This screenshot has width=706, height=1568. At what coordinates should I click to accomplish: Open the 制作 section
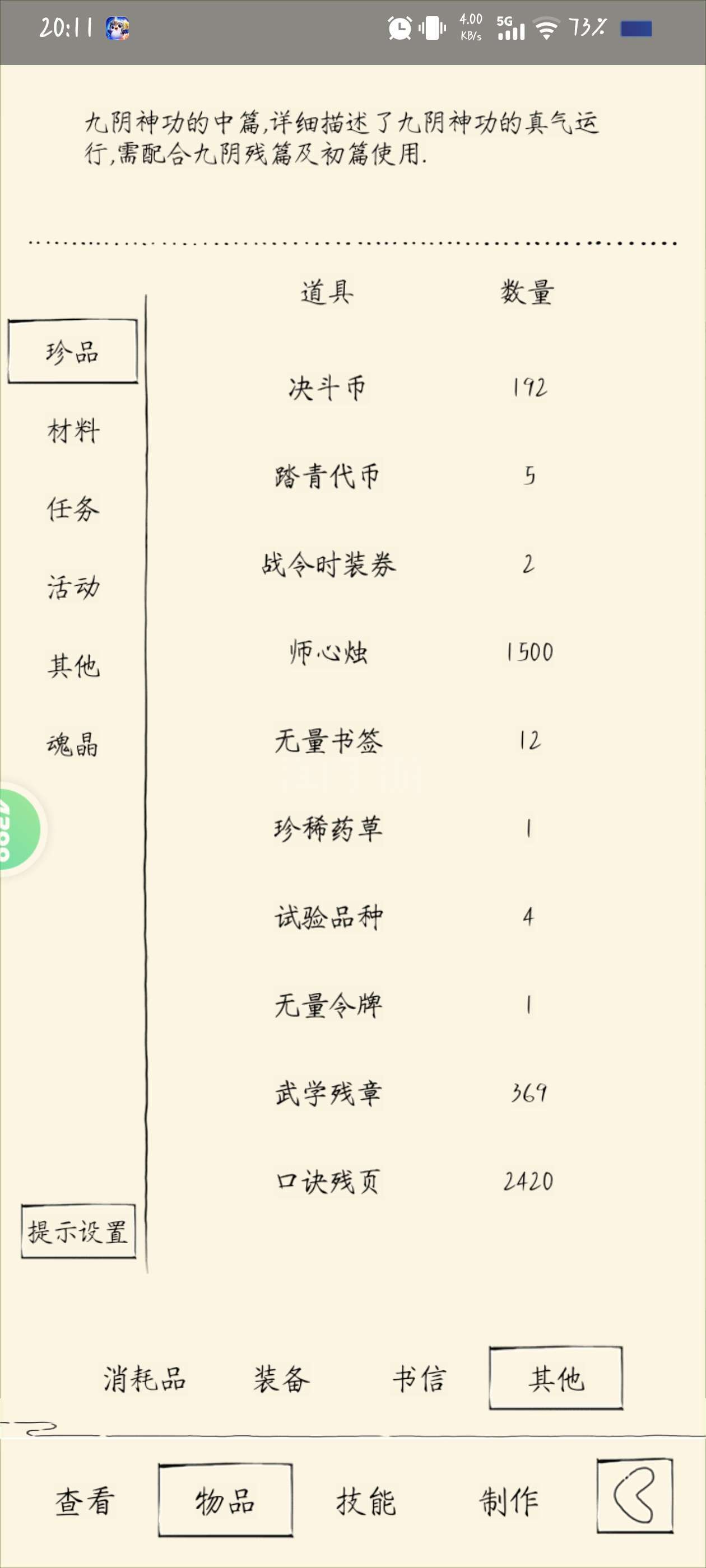click(509, 1501)
